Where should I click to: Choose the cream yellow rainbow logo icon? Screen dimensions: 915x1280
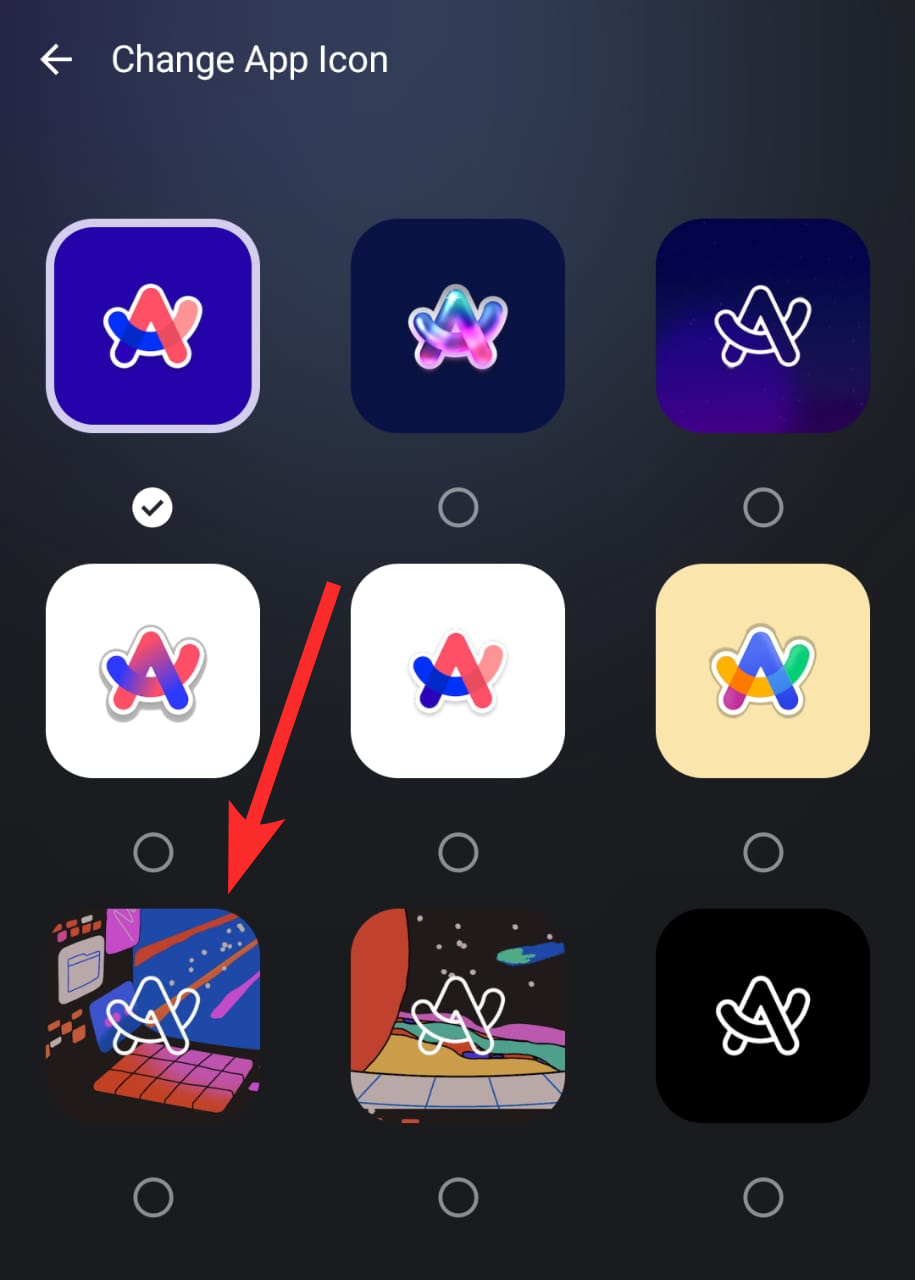click(x=763, y=671)
